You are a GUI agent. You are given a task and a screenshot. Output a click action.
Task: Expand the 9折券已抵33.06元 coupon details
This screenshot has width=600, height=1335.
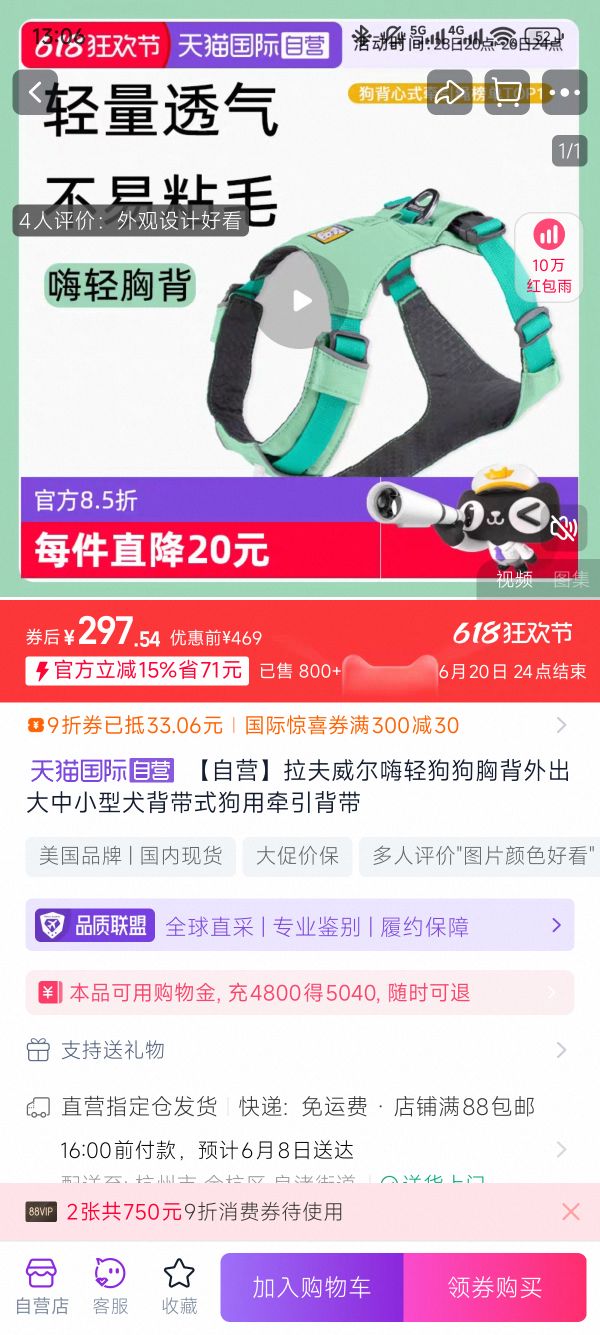click(x=300, y=725)
